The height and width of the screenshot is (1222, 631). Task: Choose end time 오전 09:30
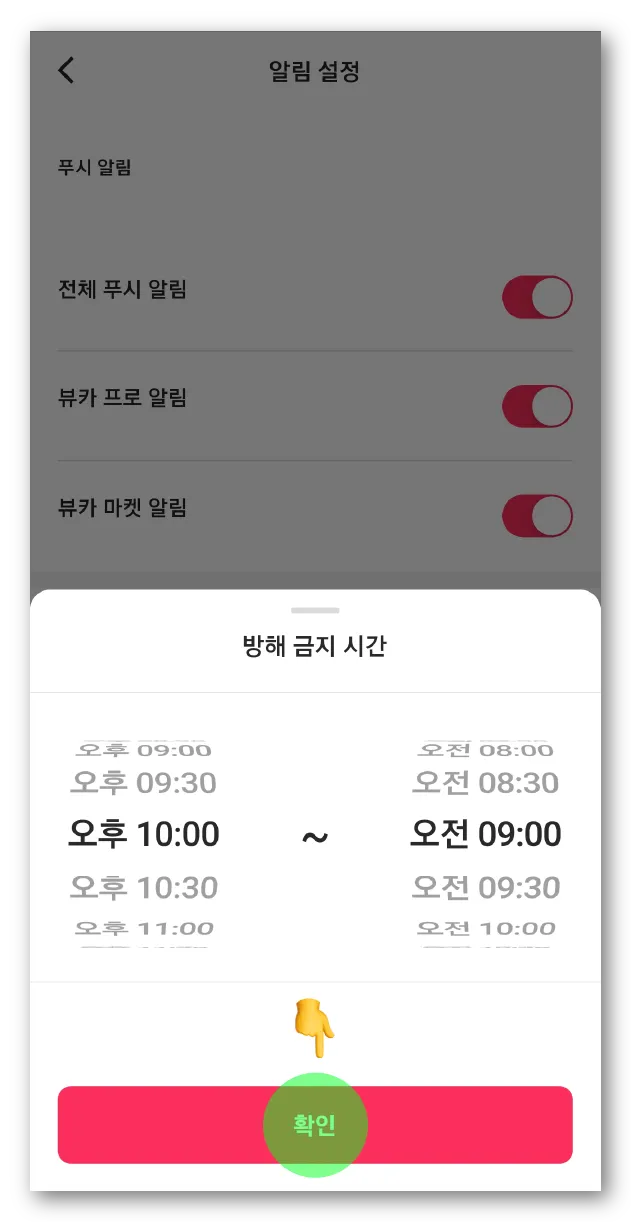486,887
